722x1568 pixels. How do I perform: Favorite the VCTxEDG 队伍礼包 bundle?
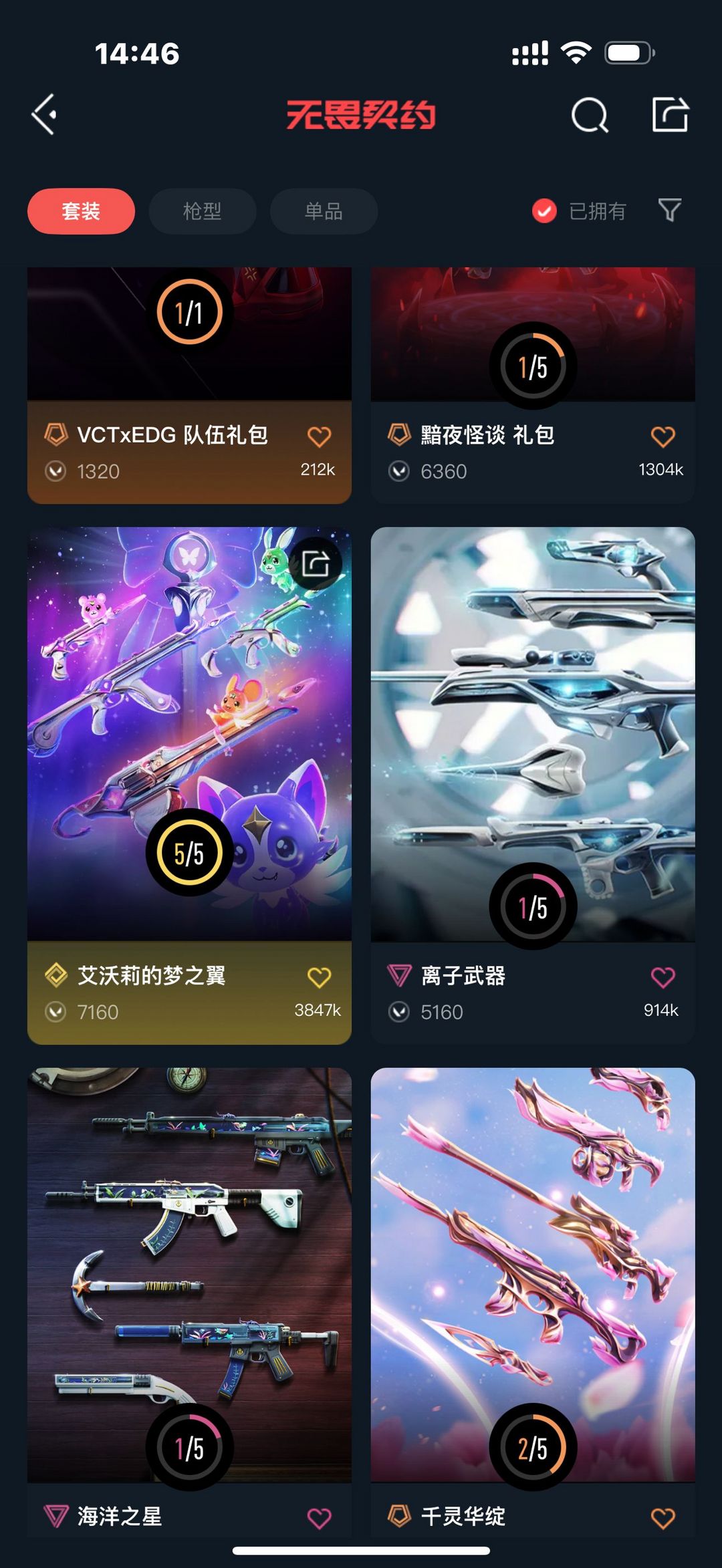click(320, 436)
